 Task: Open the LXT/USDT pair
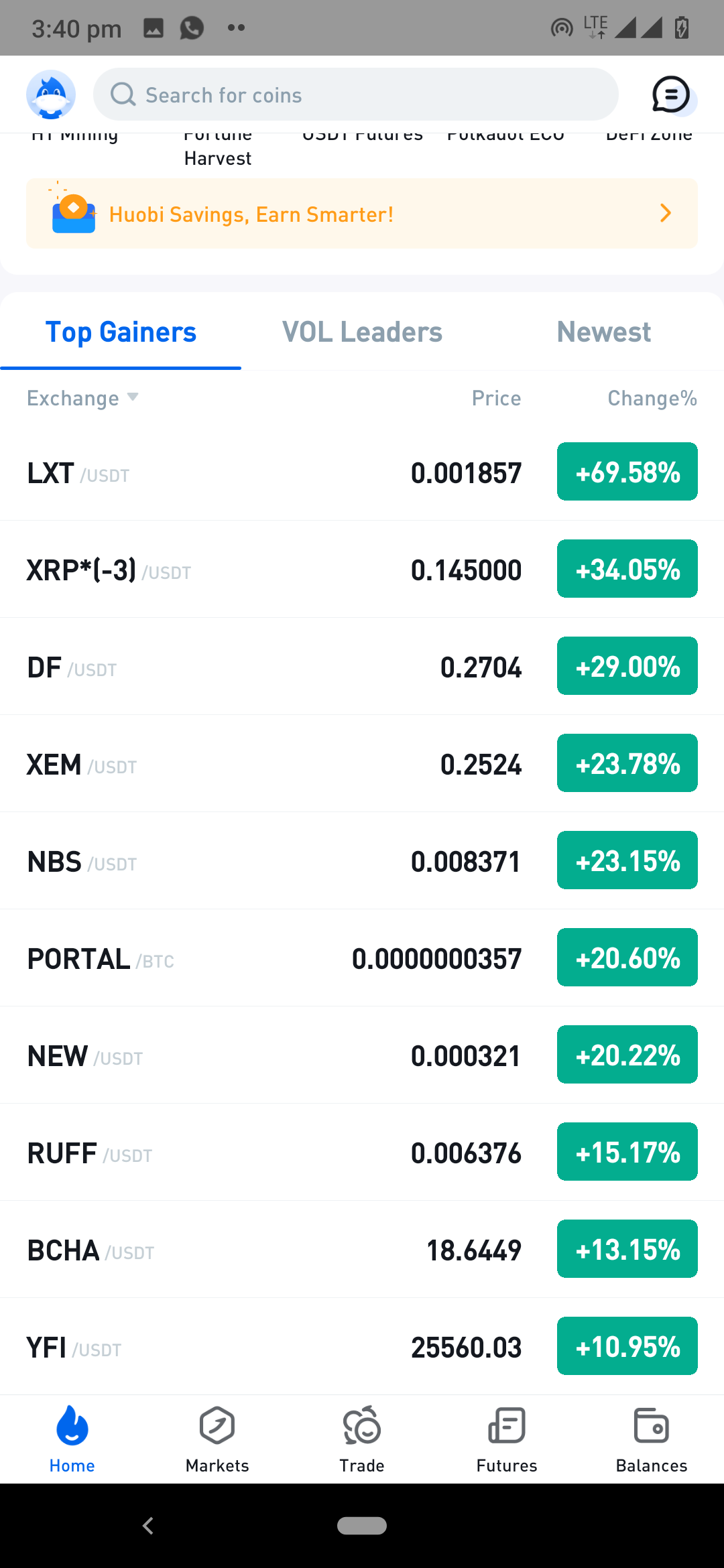(362, 472)
